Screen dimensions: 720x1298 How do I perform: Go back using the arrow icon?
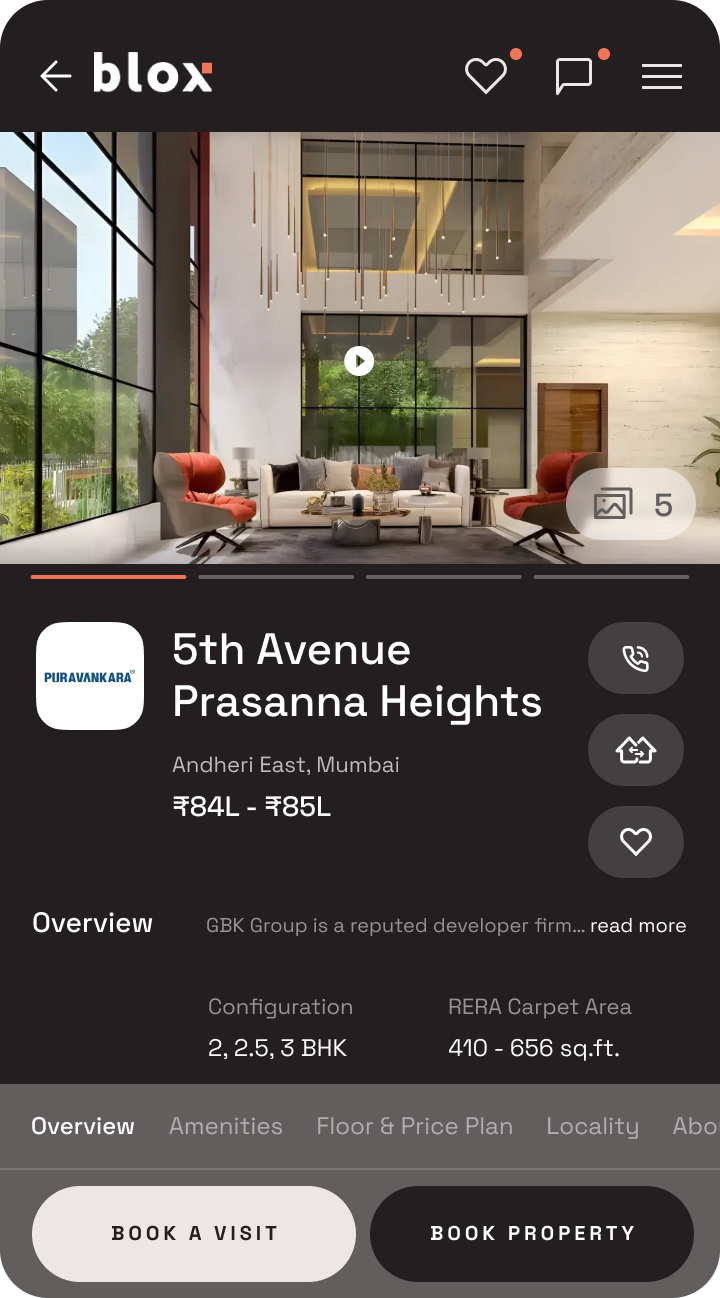click(x=55, y=76)
